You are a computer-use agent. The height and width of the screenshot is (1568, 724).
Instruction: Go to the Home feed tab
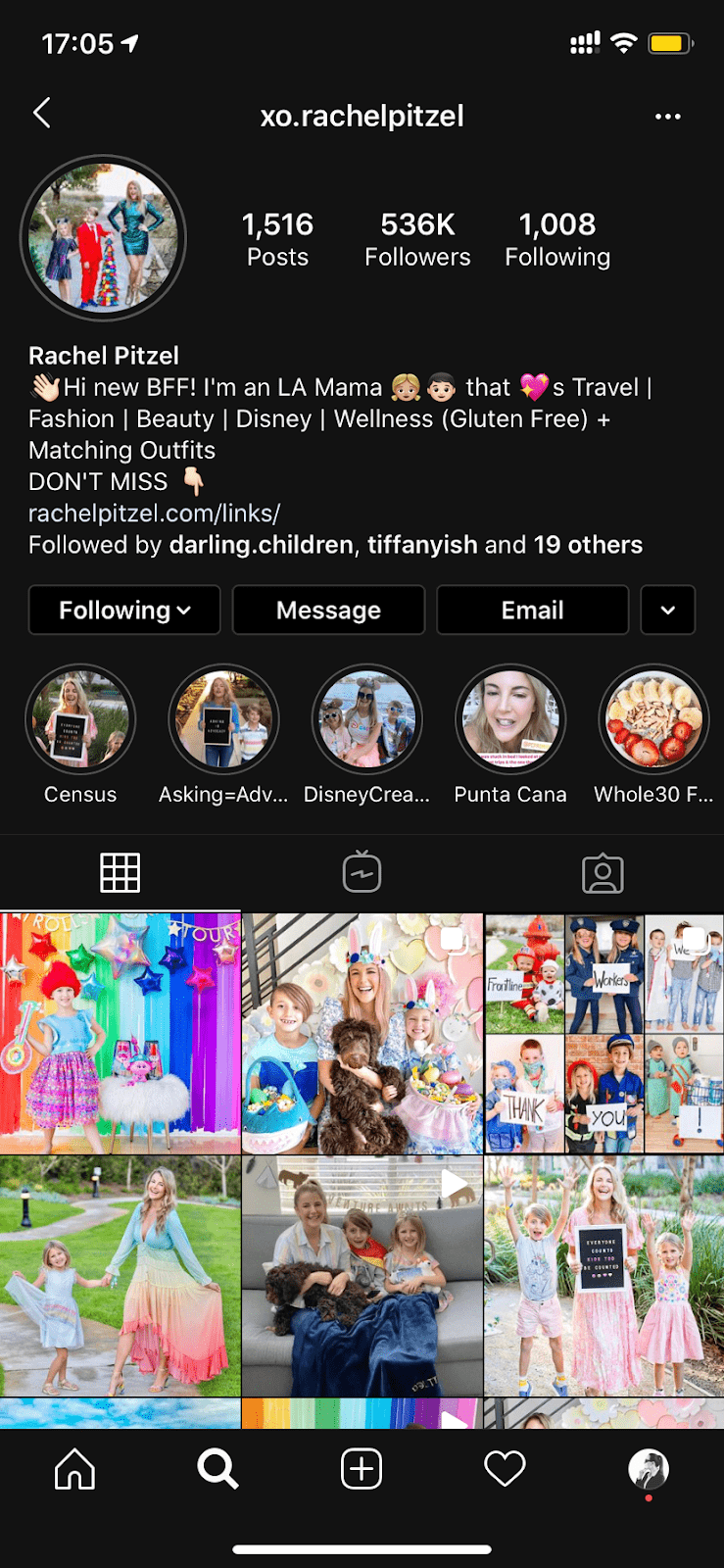75,1469
